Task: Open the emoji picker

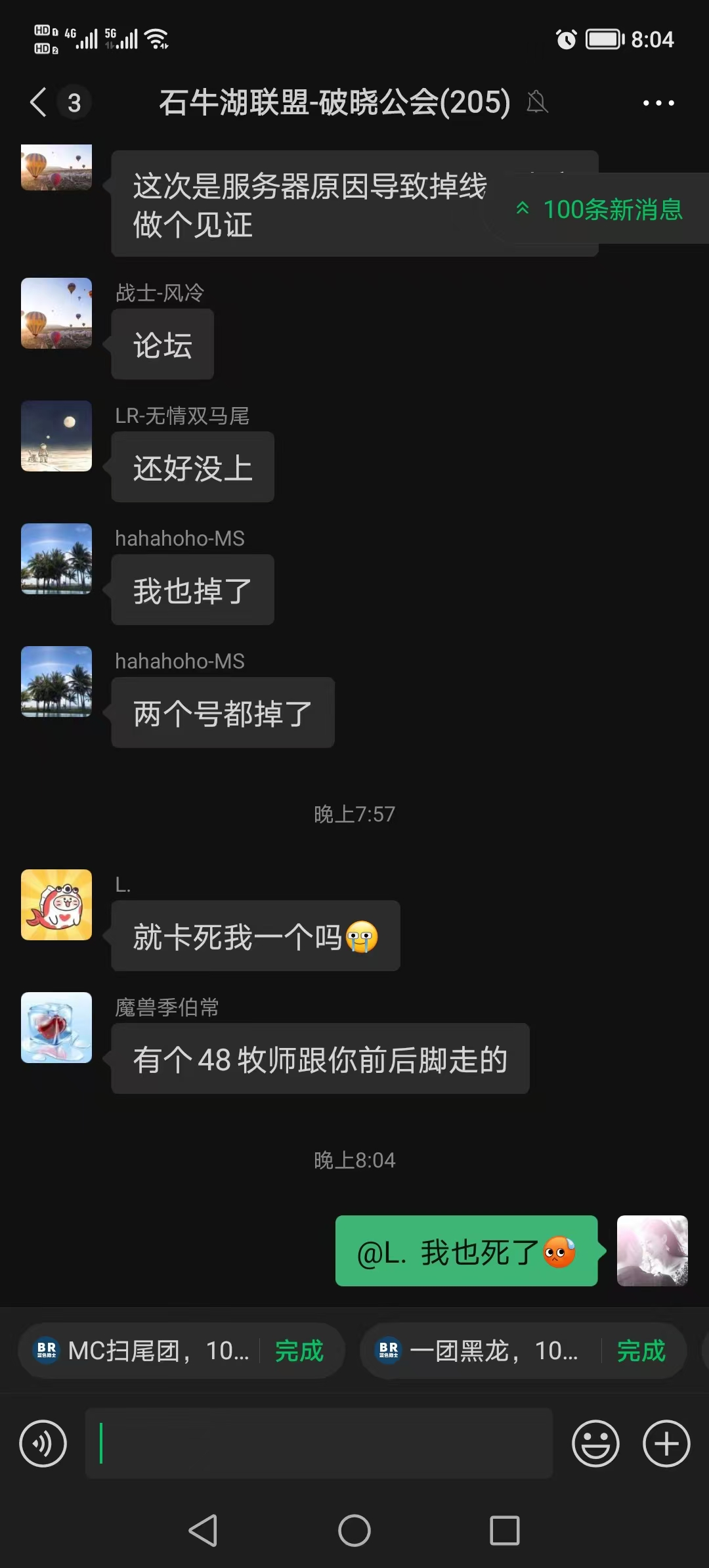Action: tap(595, 1443)
